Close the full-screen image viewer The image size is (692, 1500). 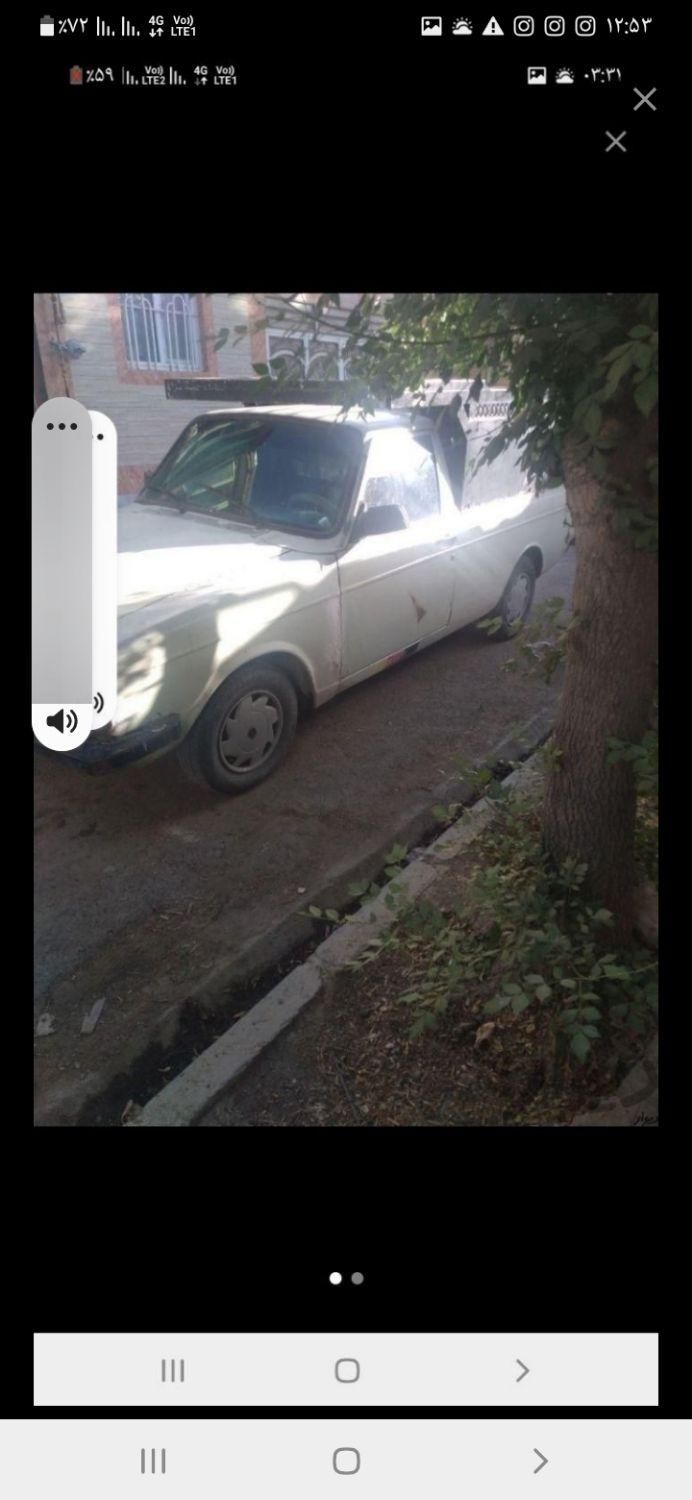645,99
